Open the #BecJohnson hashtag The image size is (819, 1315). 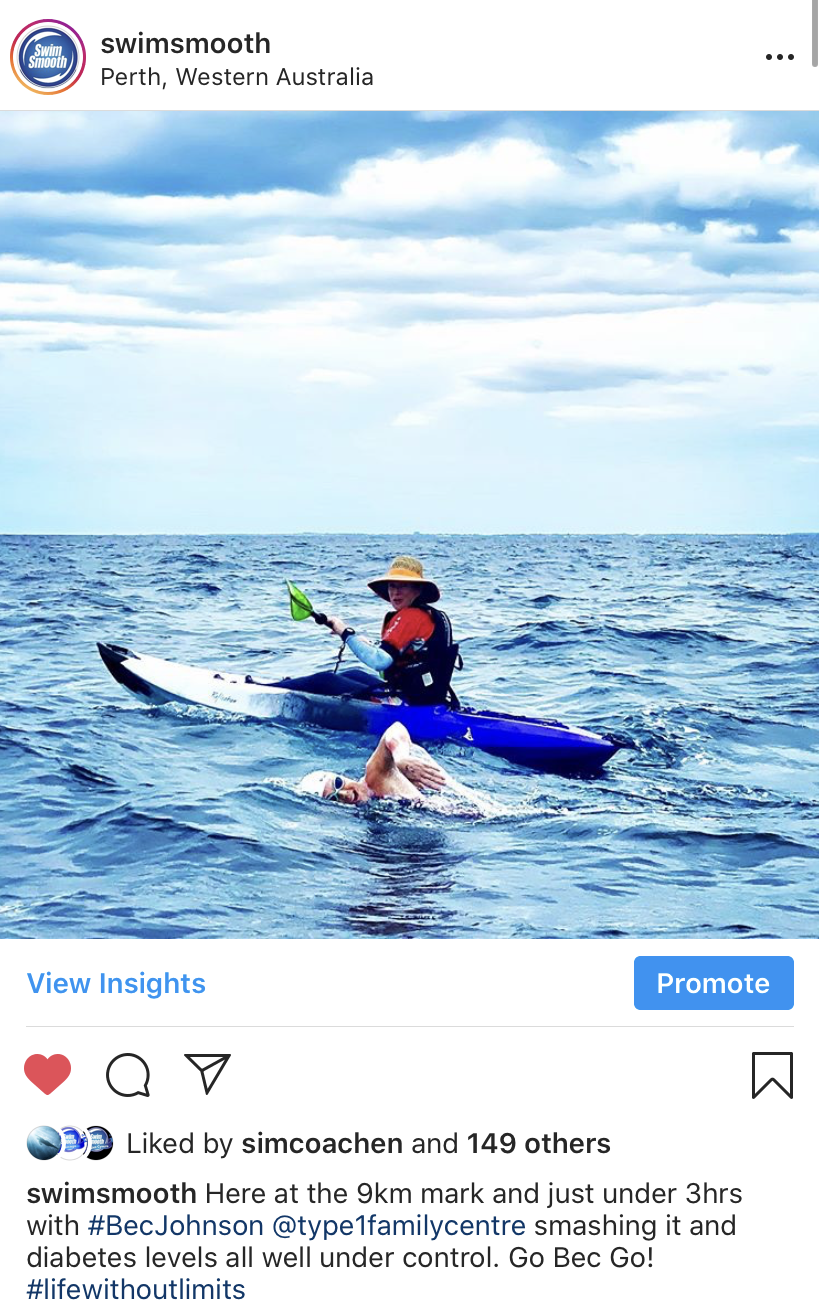pos(176,1225)
